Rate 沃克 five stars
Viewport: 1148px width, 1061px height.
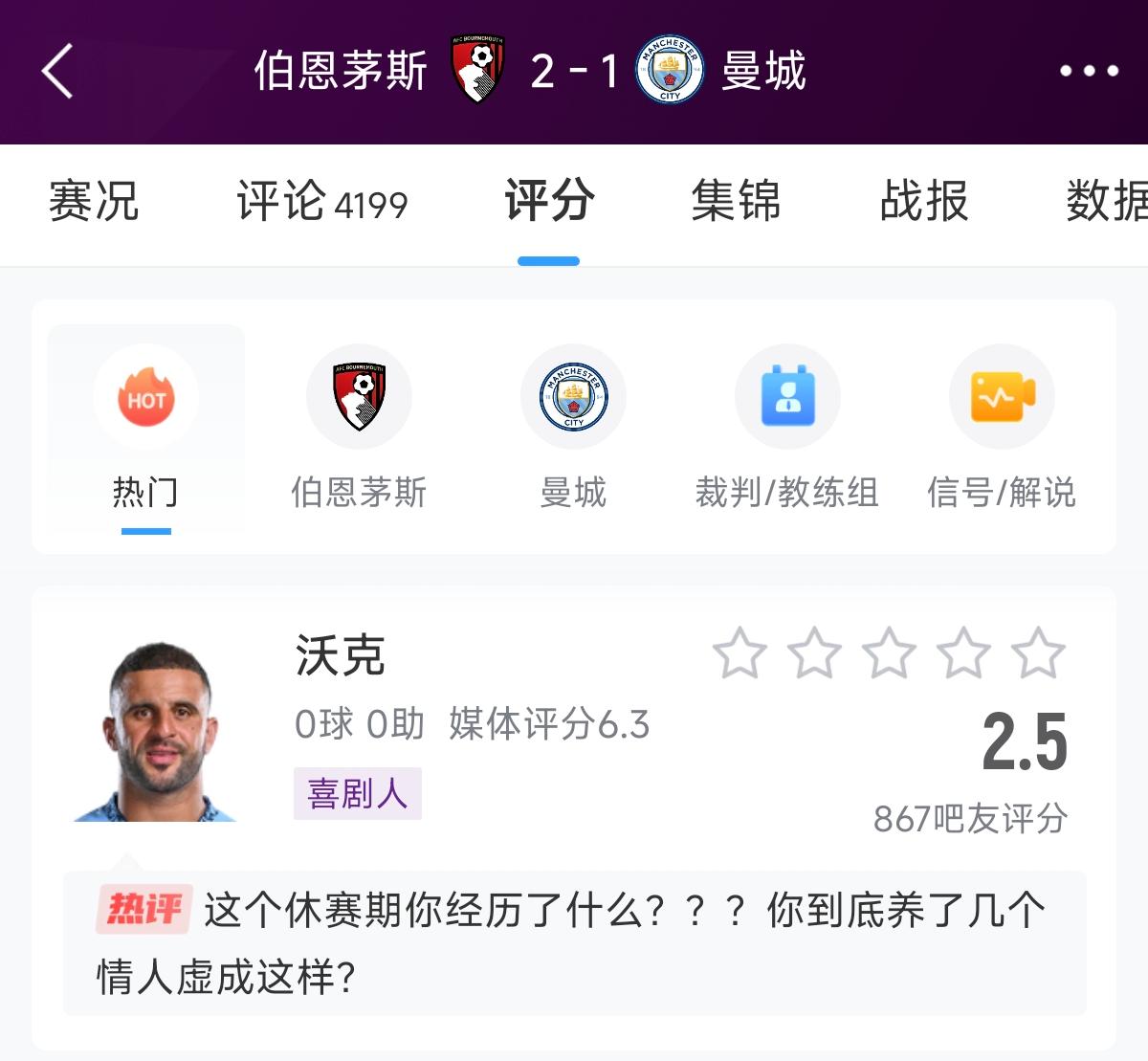pos(1038,653)
